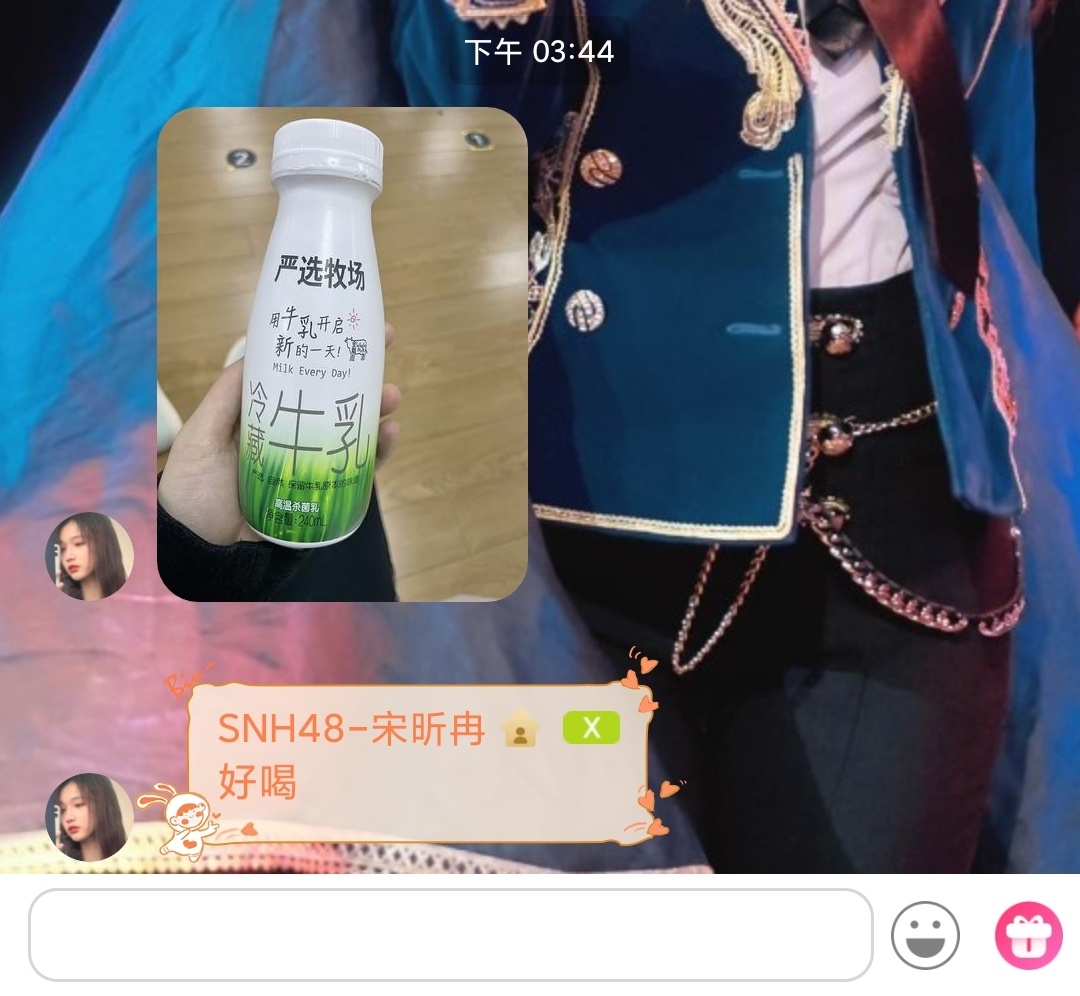Open the emoji picker
The image size is (1080, 996).
click(925, 935)
